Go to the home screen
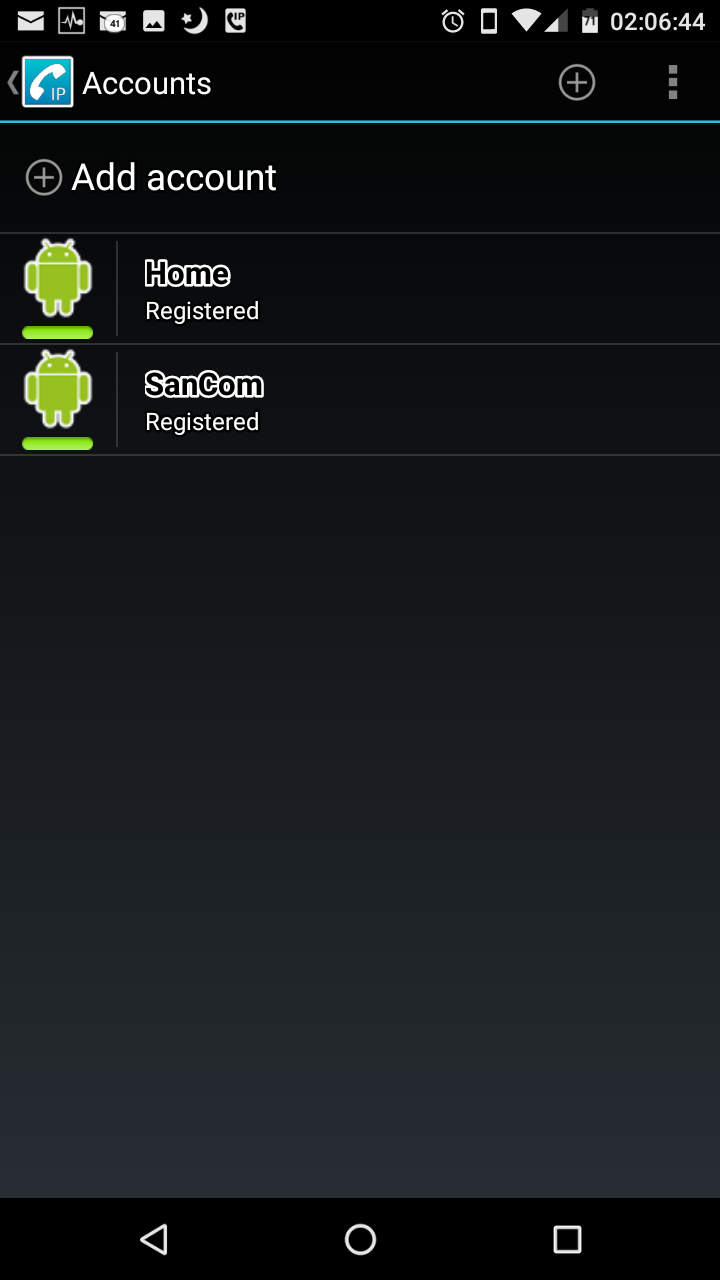This screenshot has height=1280, width=720. [360, 1239]
